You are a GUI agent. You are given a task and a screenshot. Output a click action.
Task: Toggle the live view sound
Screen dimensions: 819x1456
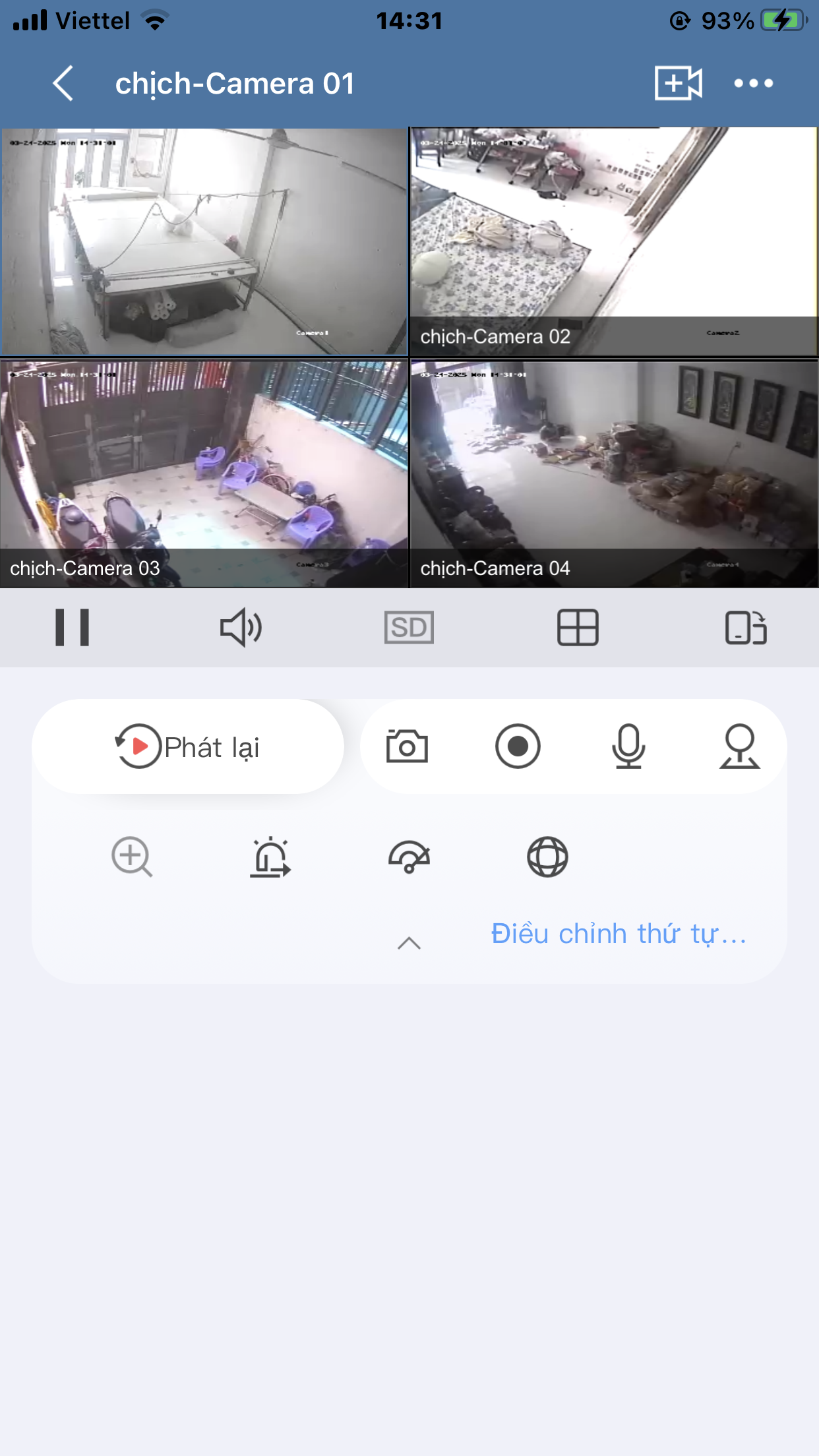click(241, 627)
